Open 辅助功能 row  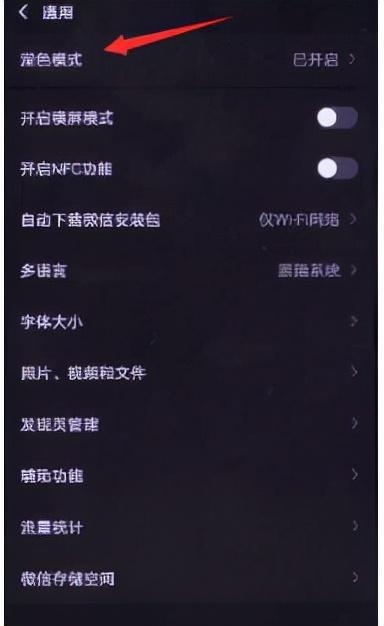coord(191,475)
